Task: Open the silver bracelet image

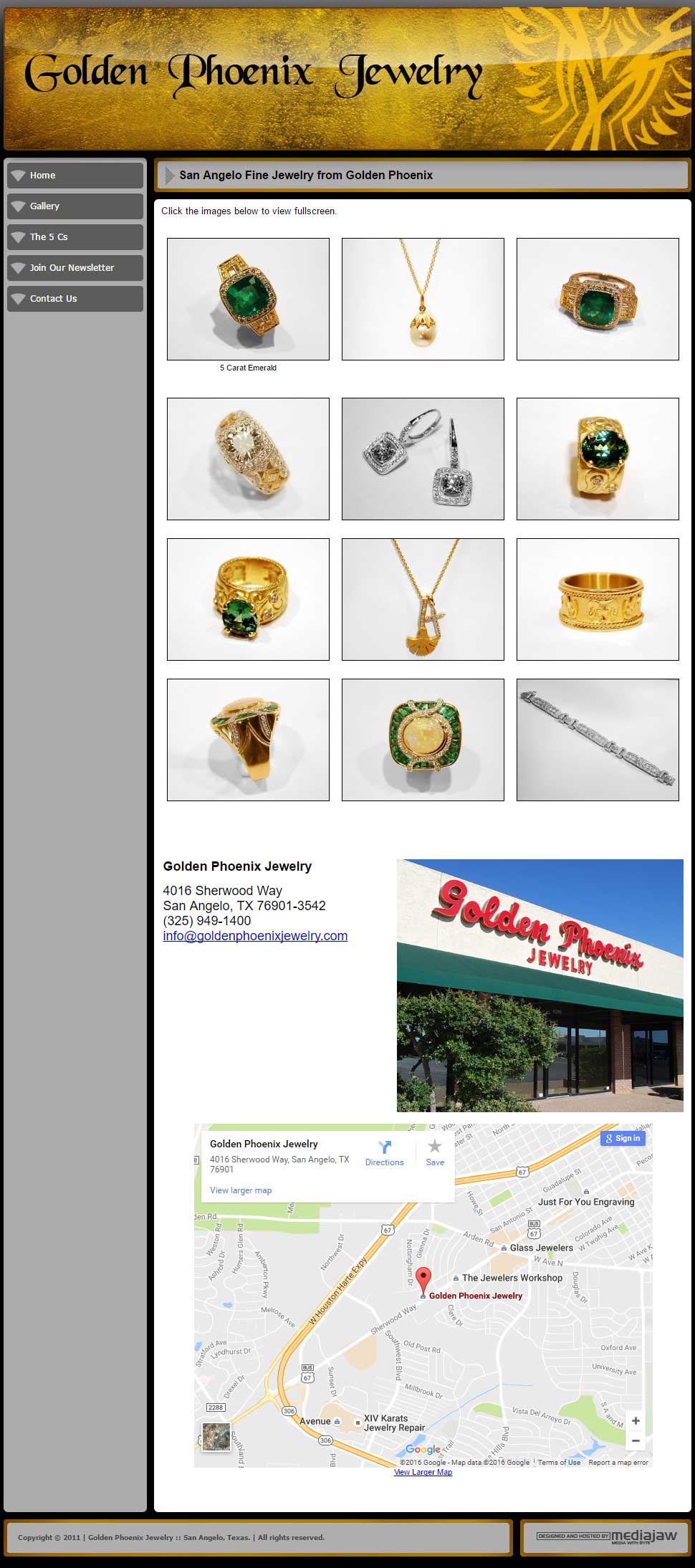Action: (x=598, y=740)
